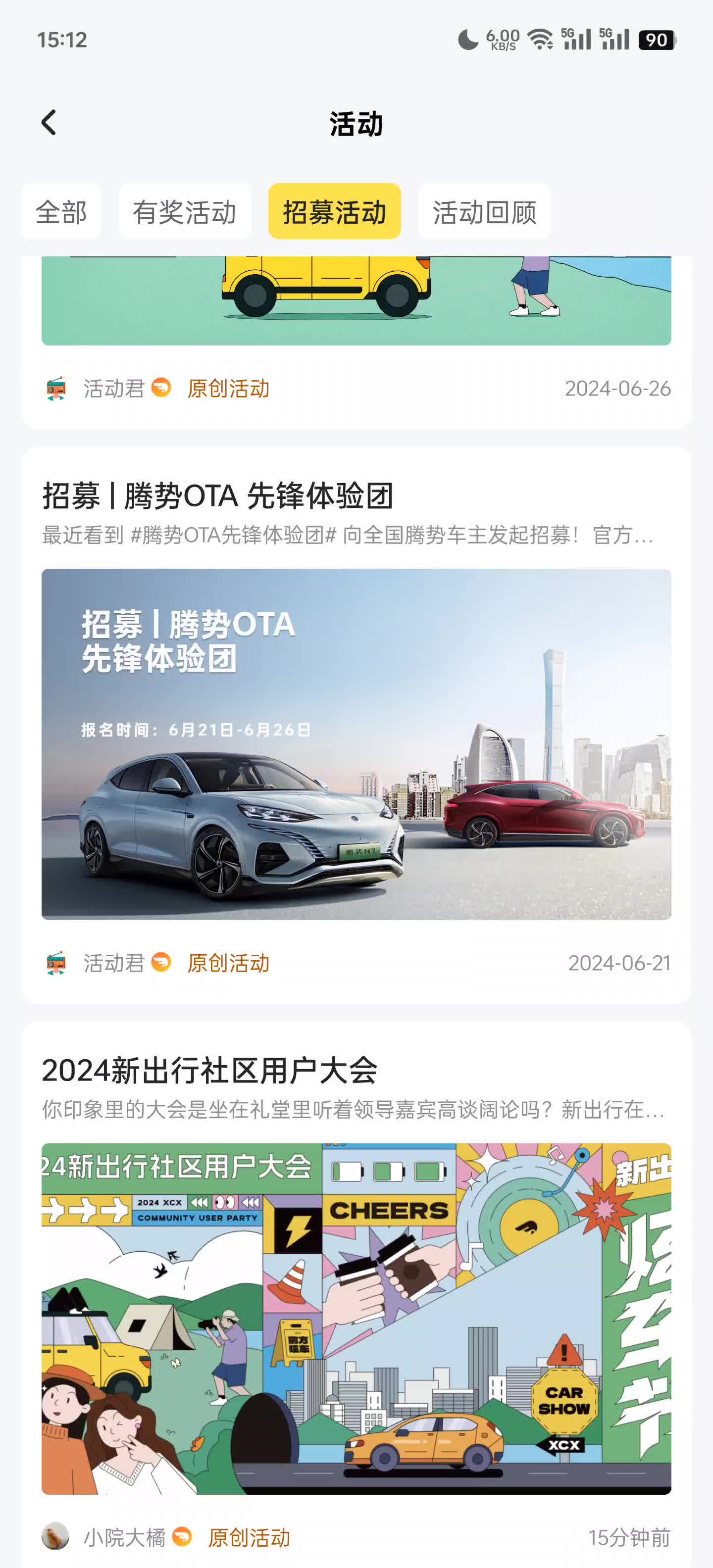Viewport: 713px width, 1568px height.
Task: Open the 腾势OTA 先锋体验团 recruitment card
Action: point(356,742)
